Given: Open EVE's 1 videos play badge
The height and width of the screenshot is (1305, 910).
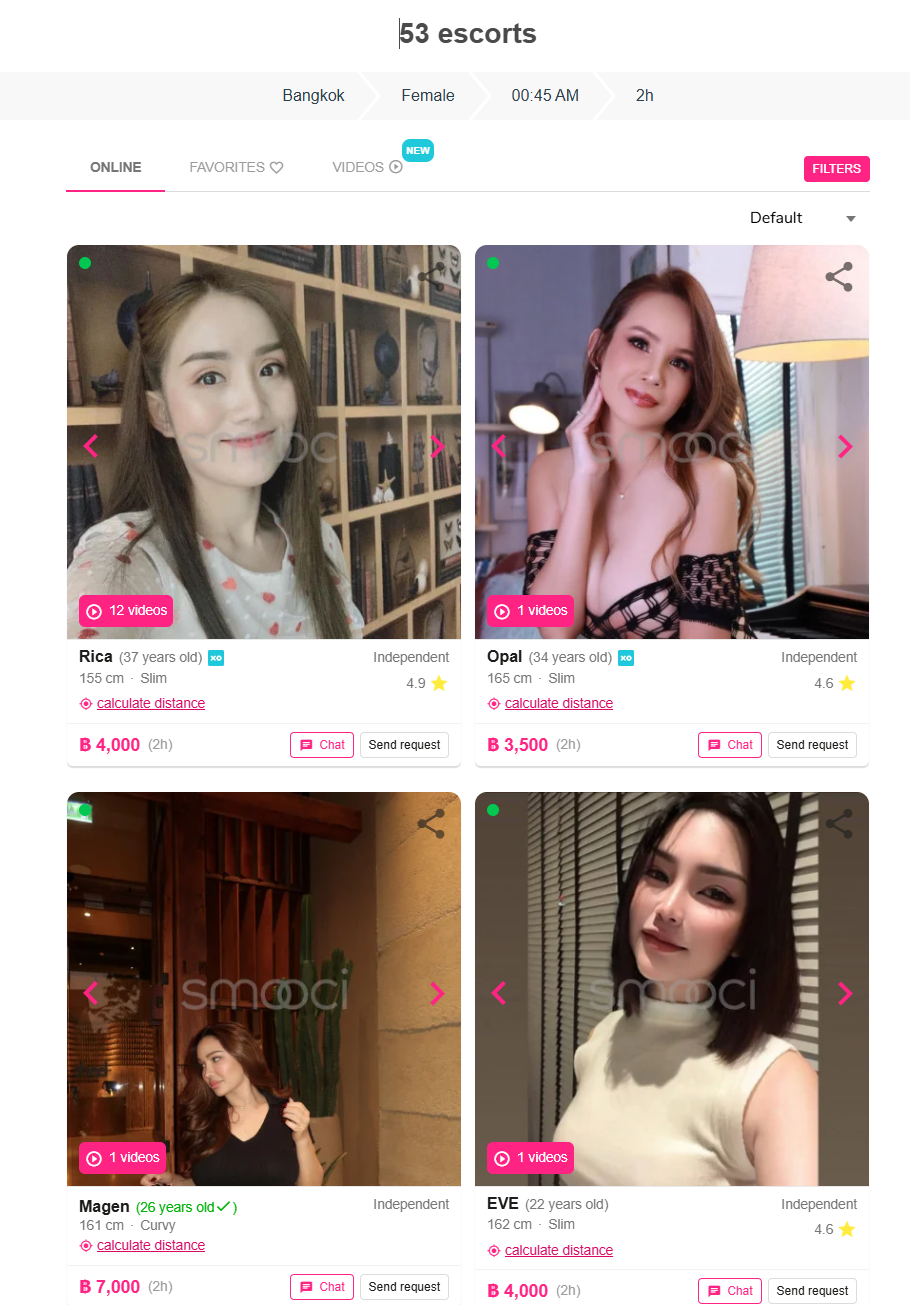Looking at the screenshot, I should click(x=530, y=1157).
